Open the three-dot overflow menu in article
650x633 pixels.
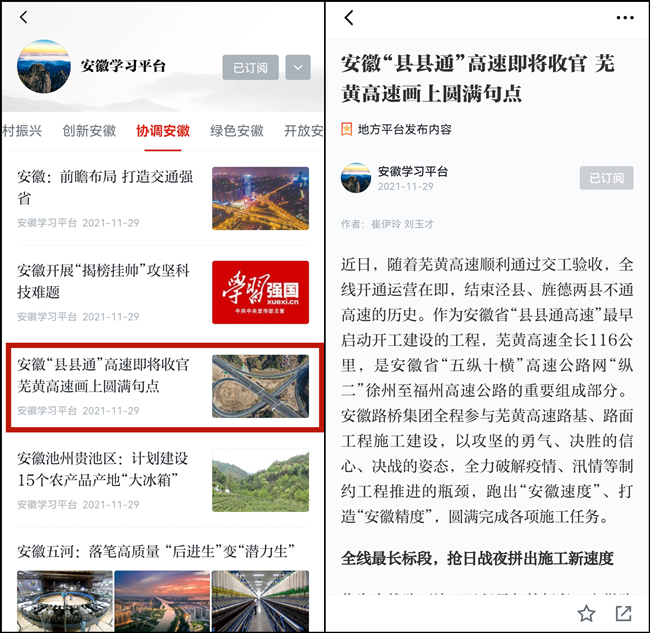point(625,18)
